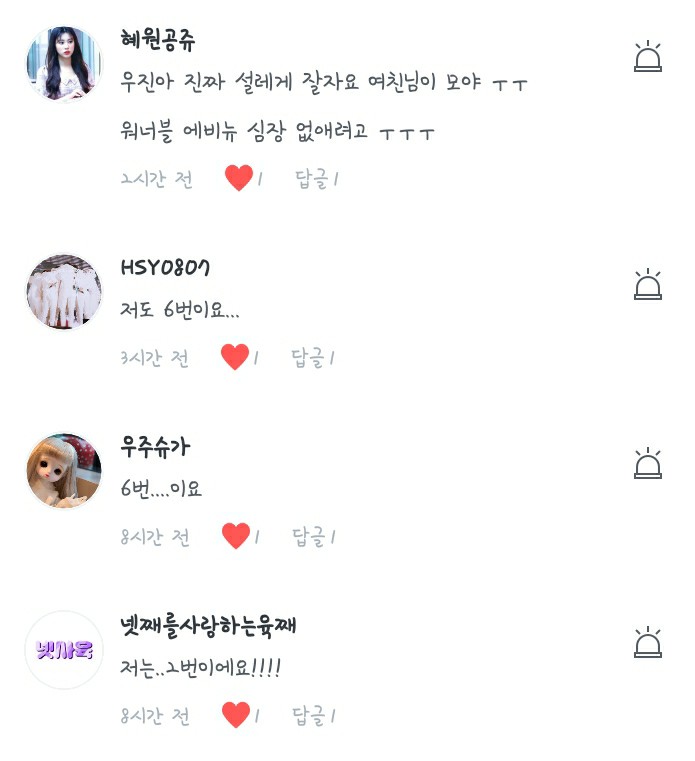
Task: Open 혜원공쥬's profile picture
Action: click(x=64, y=64)
